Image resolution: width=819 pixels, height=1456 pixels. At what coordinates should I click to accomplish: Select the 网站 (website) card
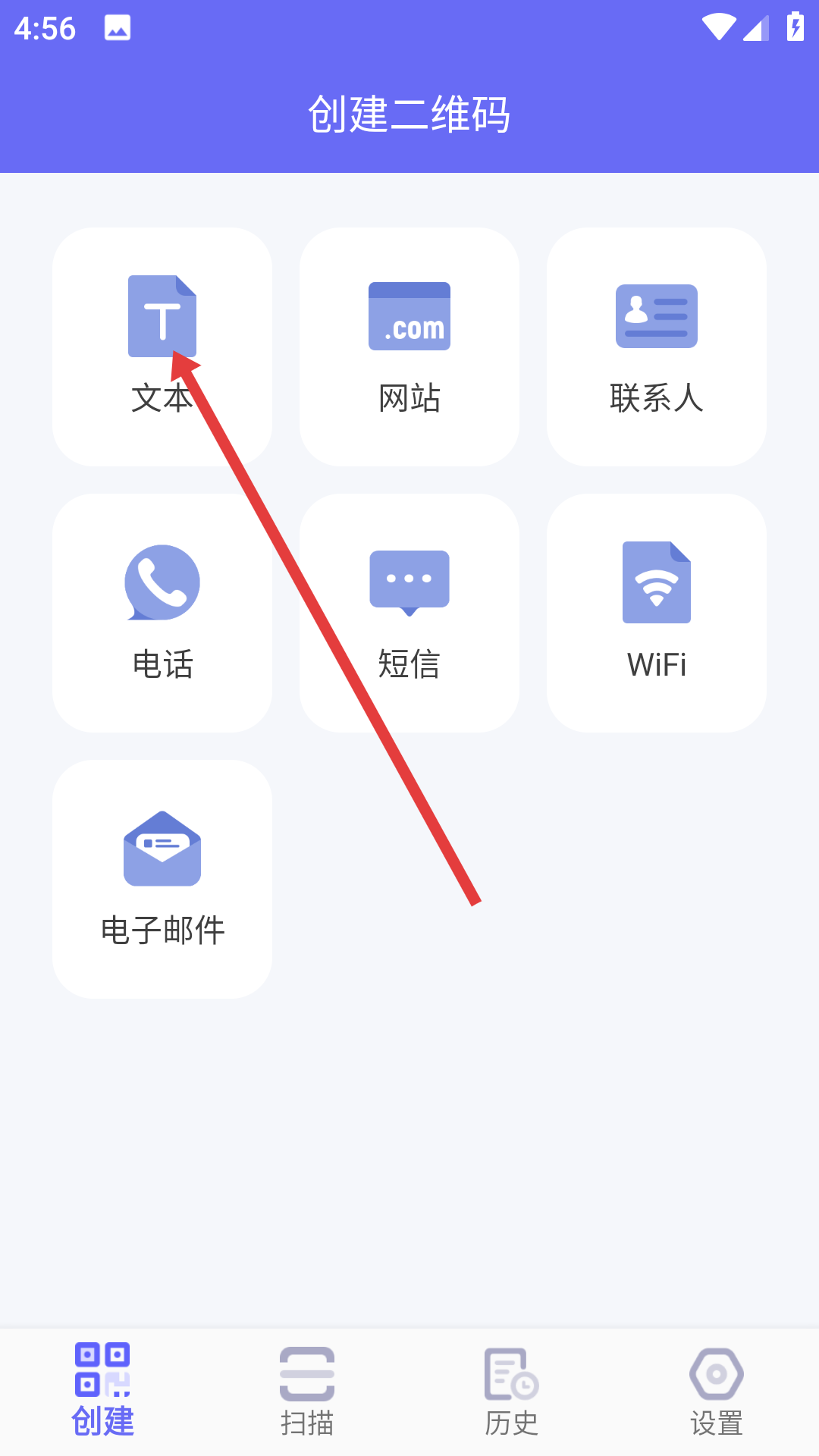pyautogui.click(x=409, y=347)
